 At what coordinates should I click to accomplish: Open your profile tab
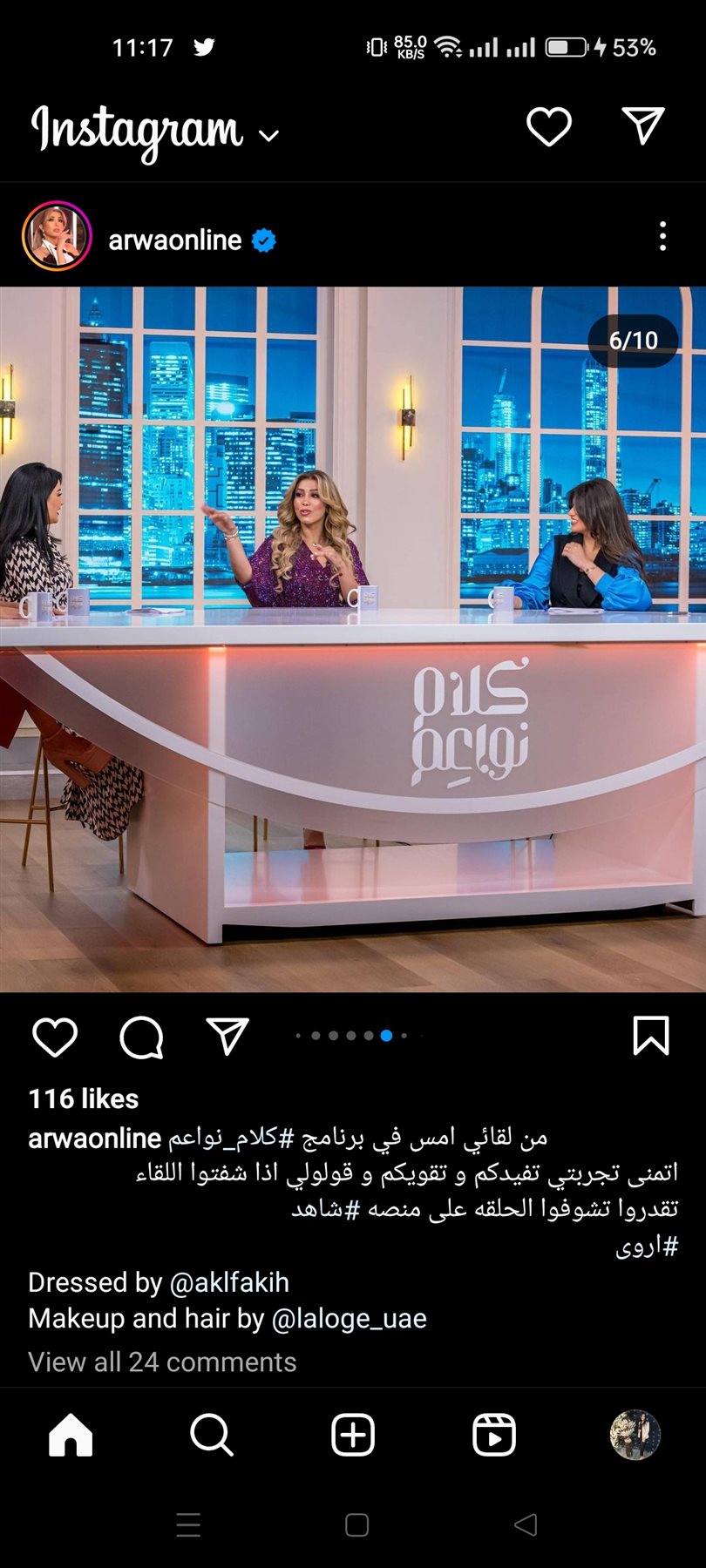click(635, 1435)
